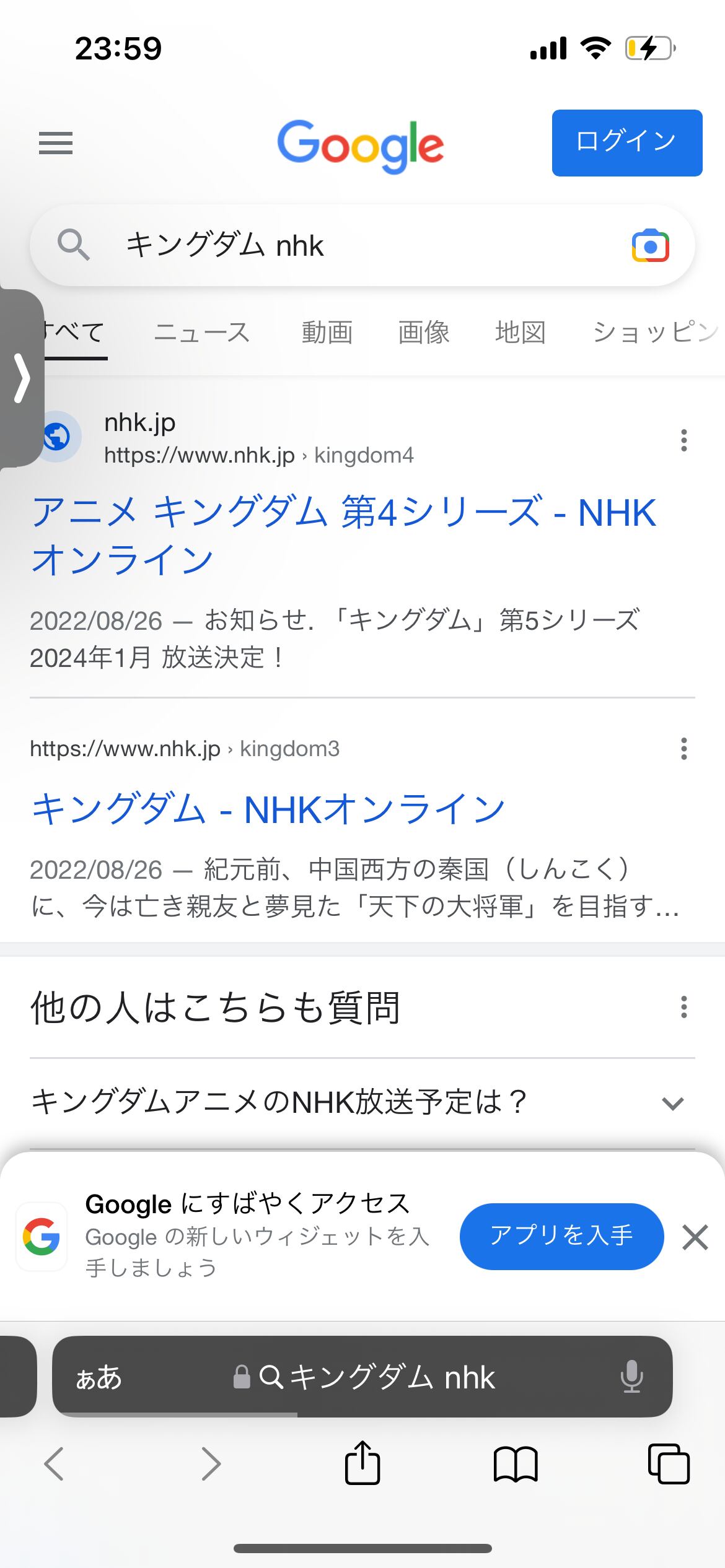The width and height of the screenshot is (725, 1568).
Task: Open Safari ぁあ page settings
Action: [x=99, y=1377]
